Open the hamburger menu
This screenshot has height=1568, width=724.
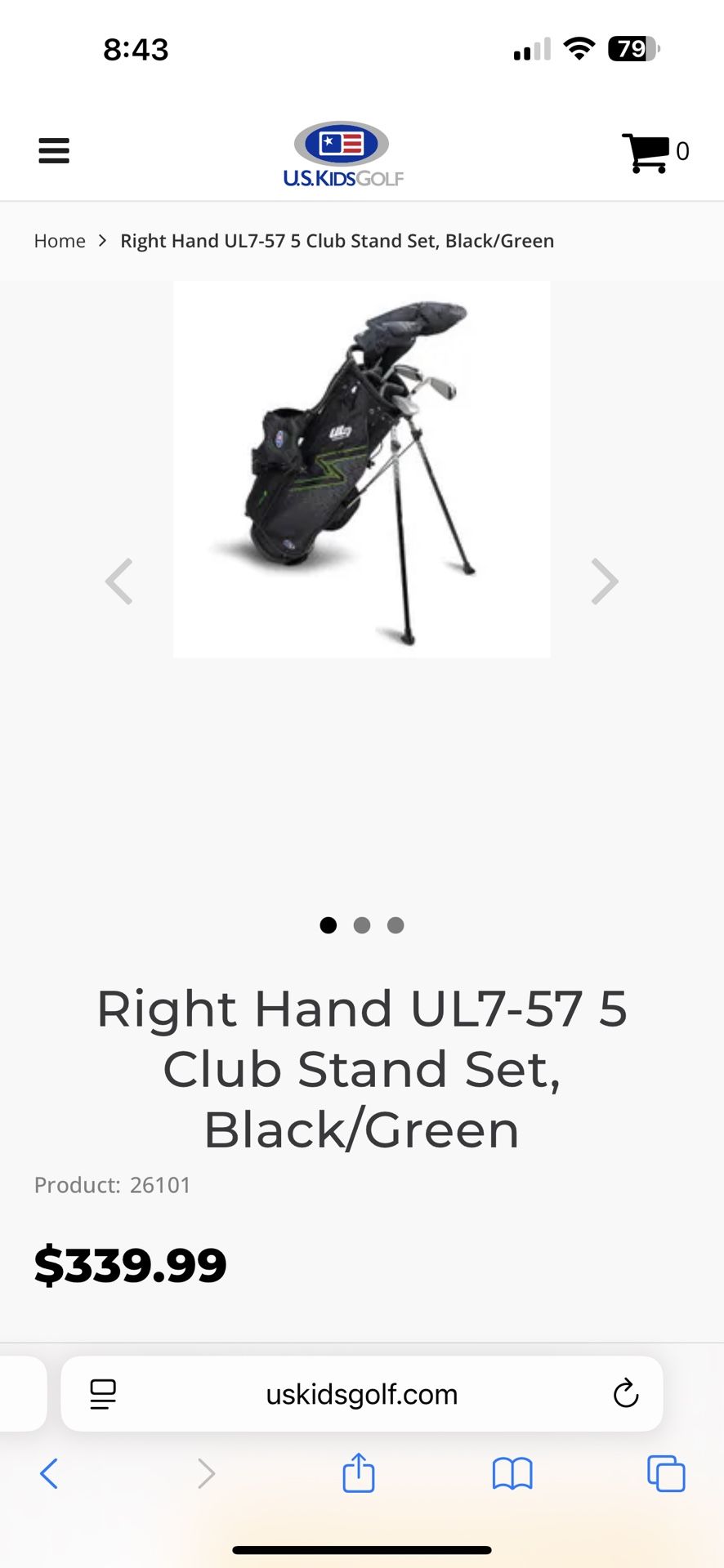[x=54, y=151]
